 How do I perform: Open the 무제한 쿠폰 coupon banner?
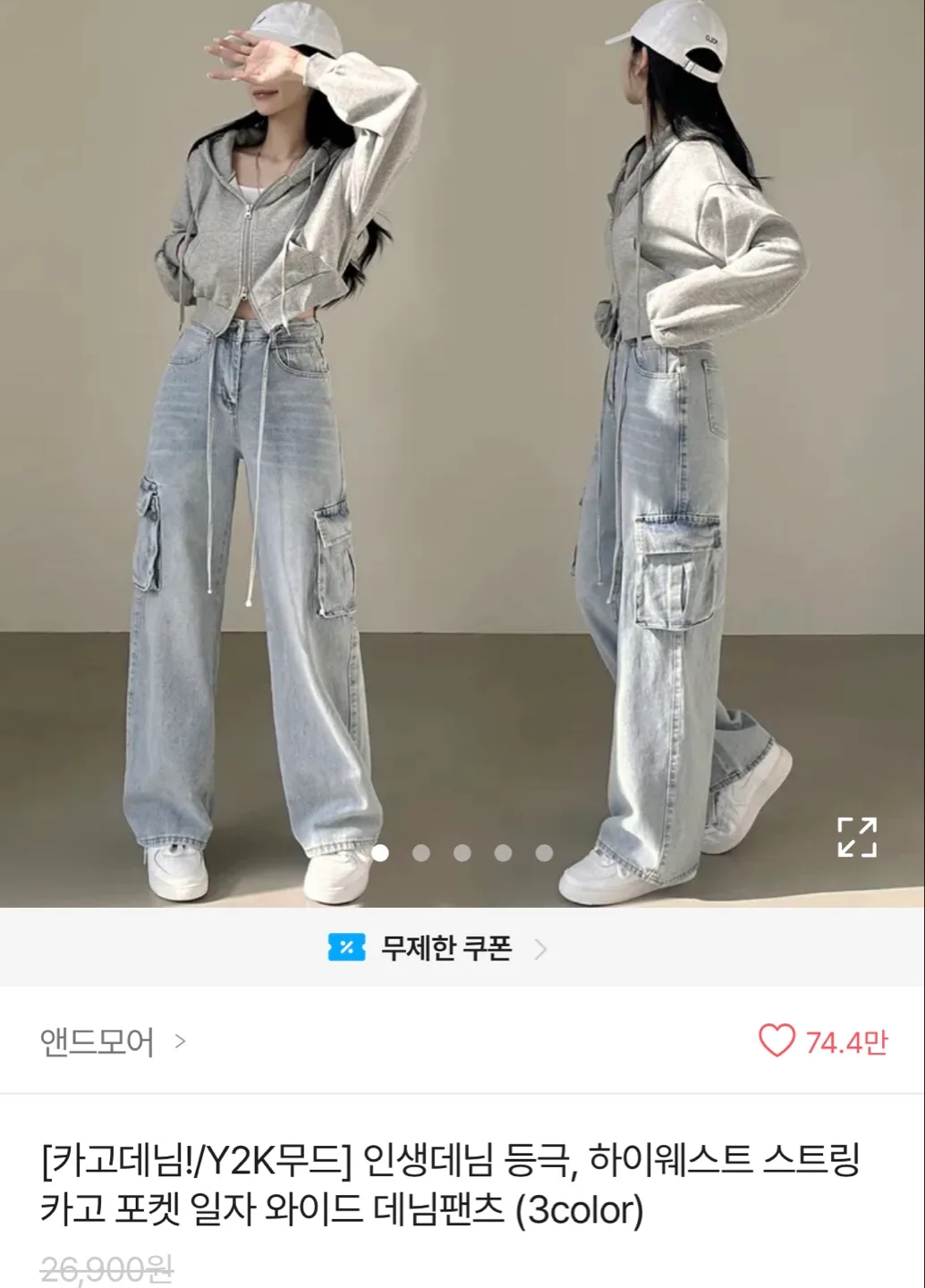click(438, 948)
